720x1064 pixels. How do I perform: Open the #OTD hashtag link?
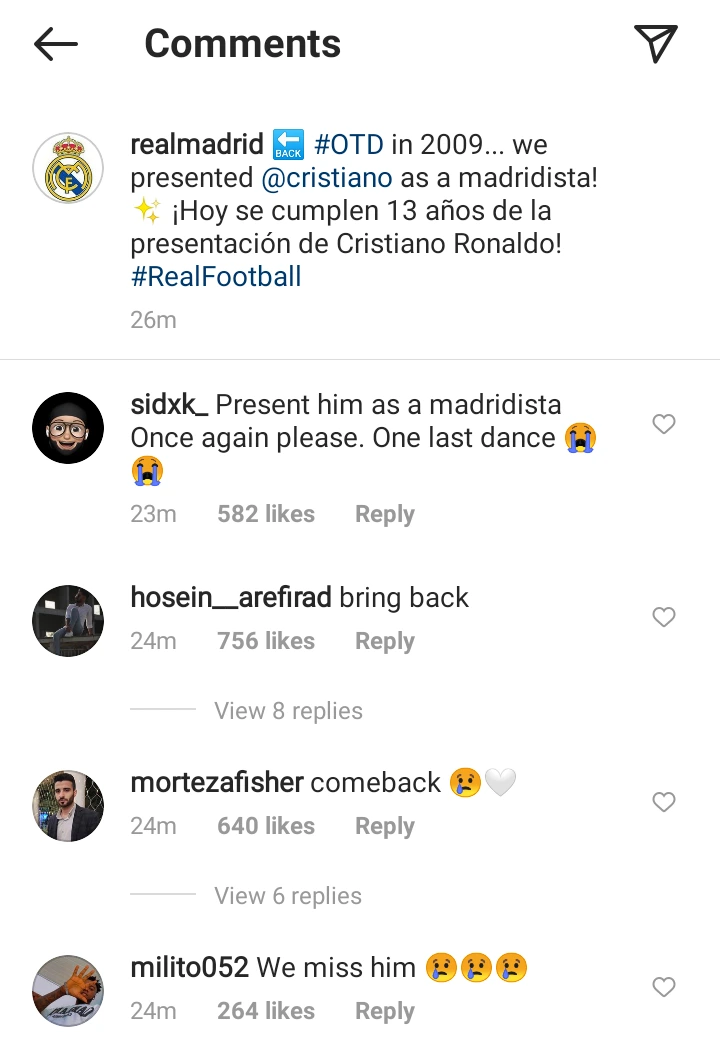(349, 145)
